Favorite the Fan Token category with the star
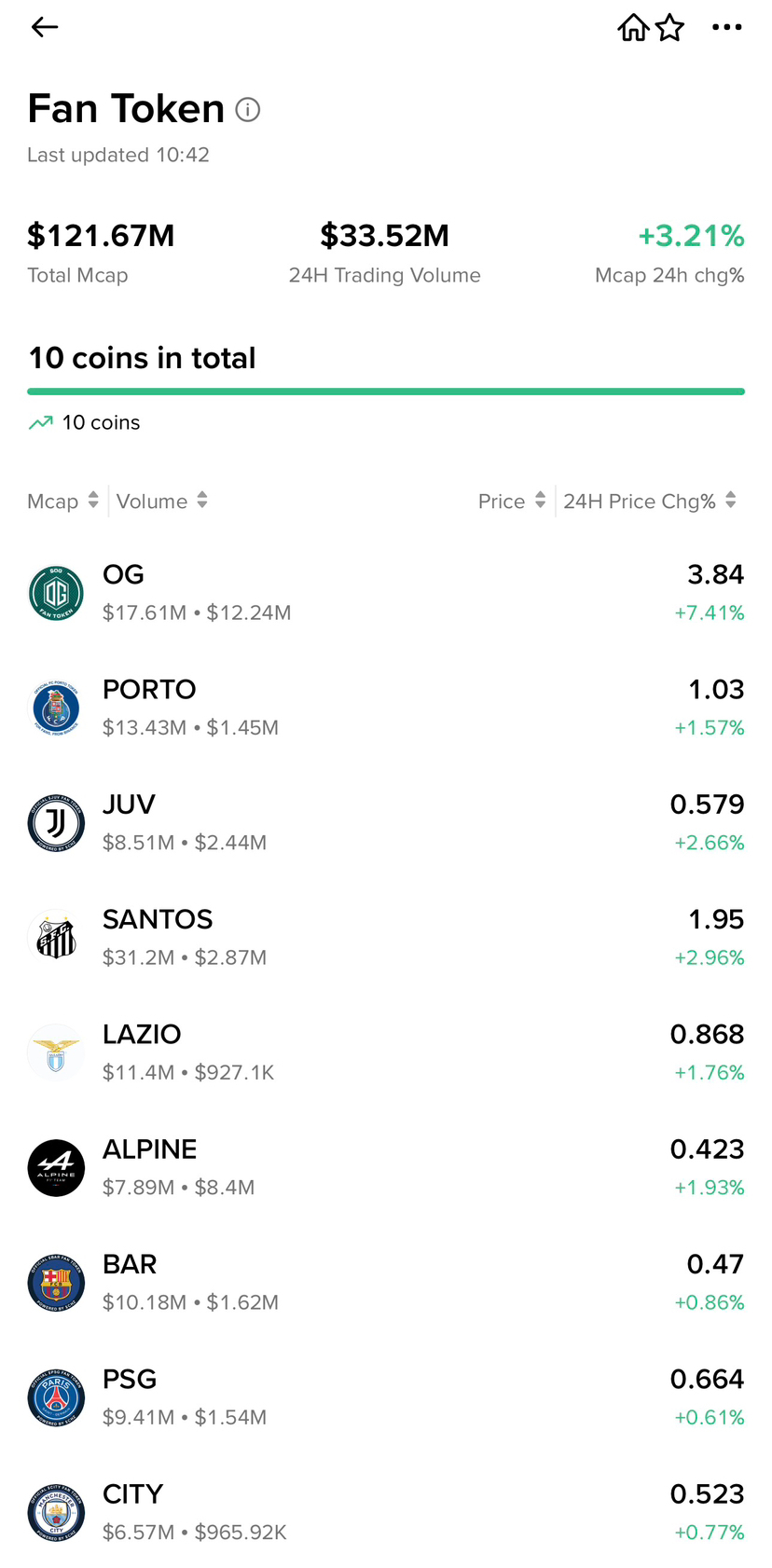 point(669,28)
